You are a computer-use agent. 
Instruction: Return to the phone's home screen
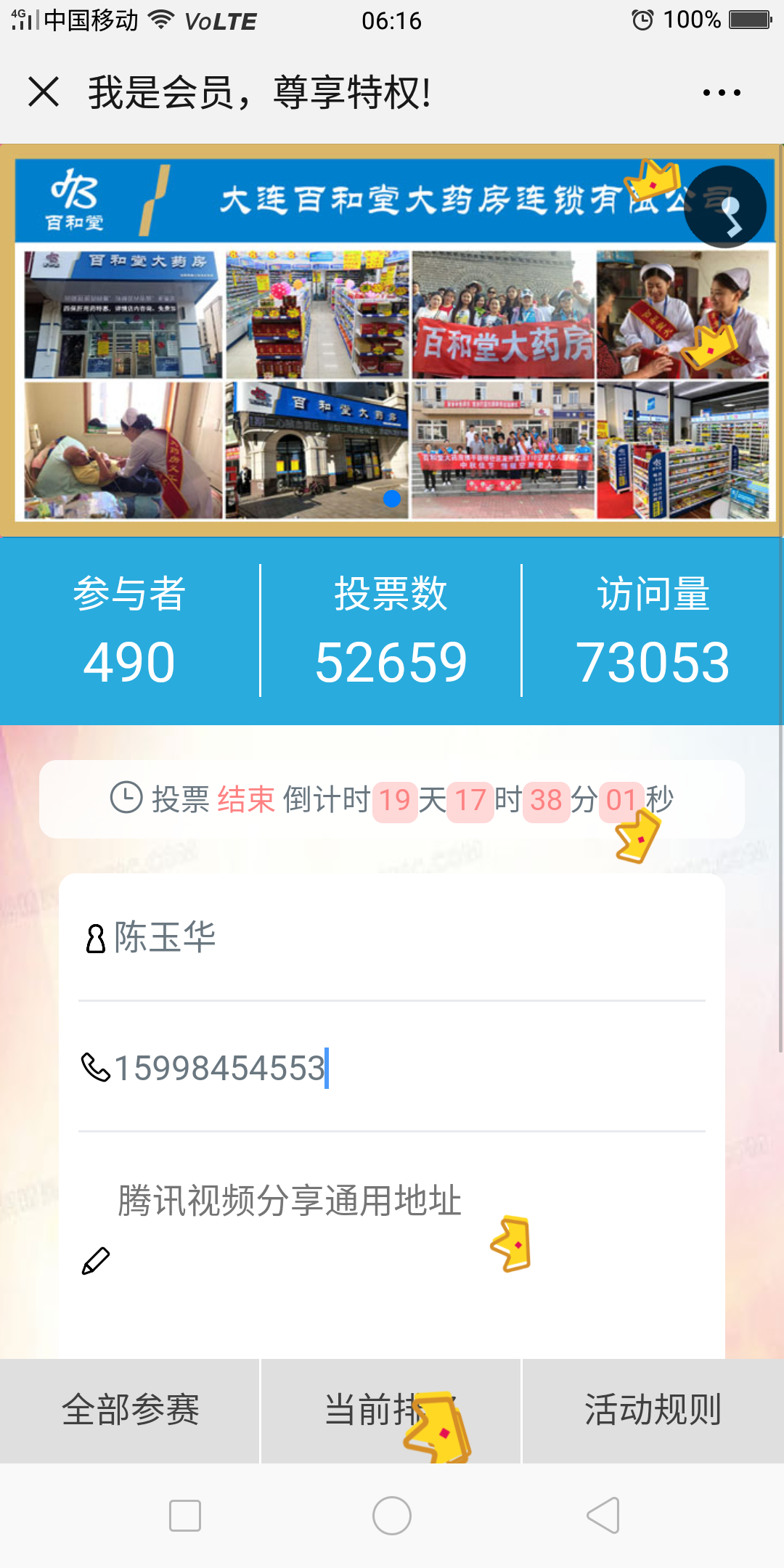[392, 1516]
